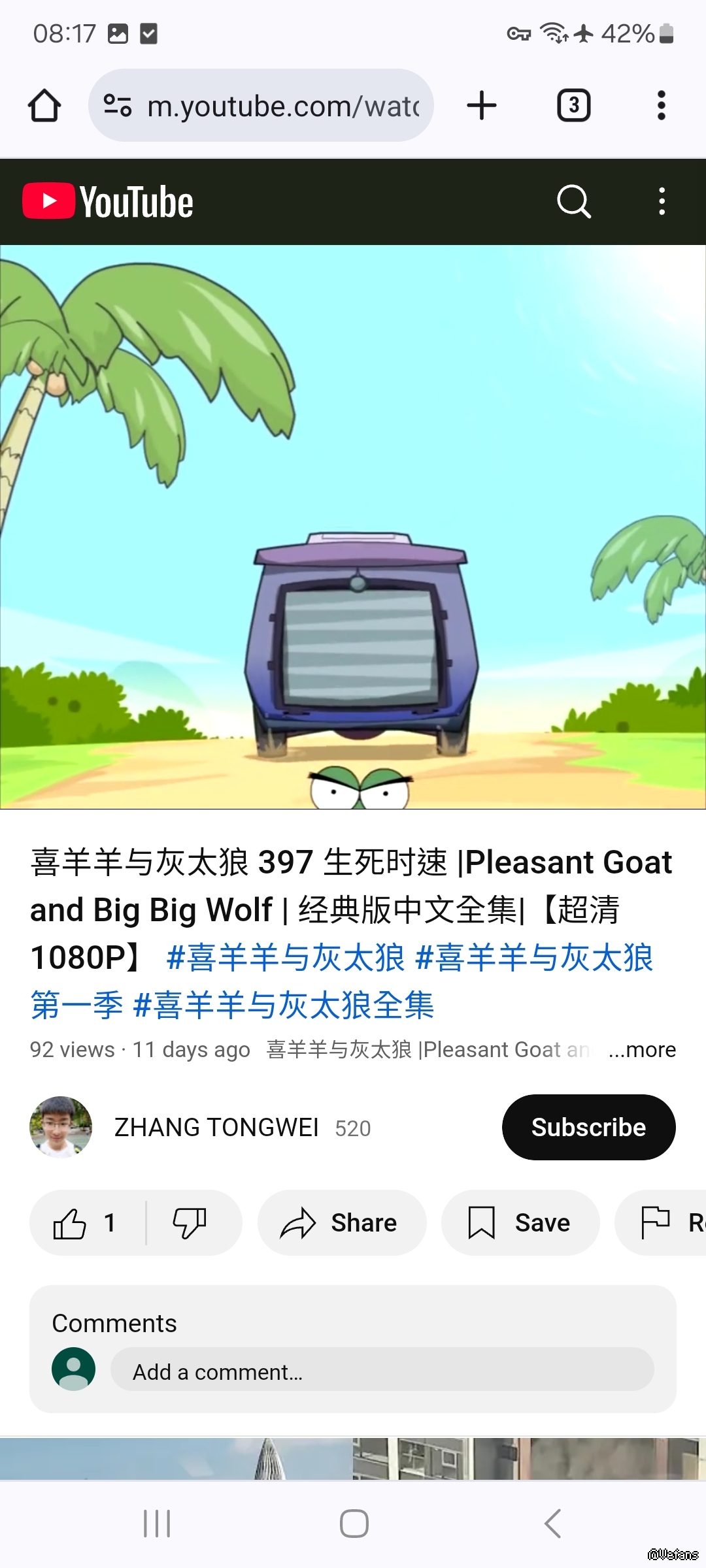Open the #喜羊羊与灰太狼全集 hashtag
This screenshot has height=1568, width=706.
point(284,1005)
